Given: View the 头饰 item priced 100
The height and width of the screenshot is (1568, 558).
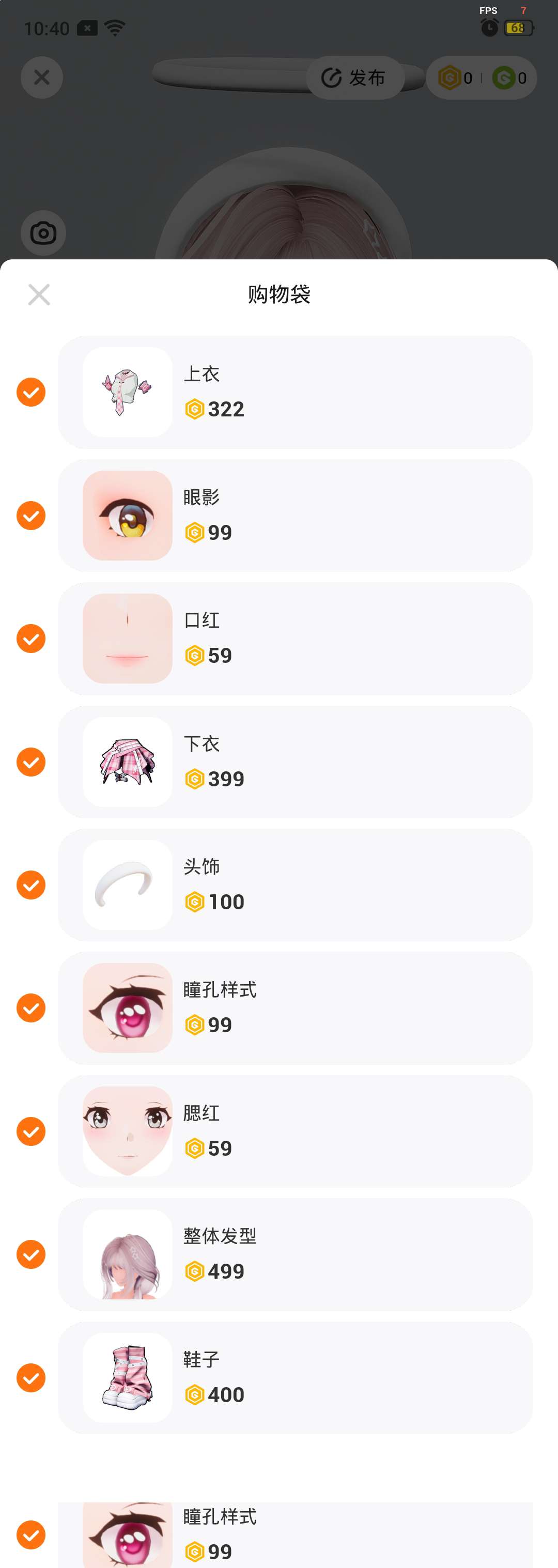Looking at the screenshot, I should (x=295, y=885).
